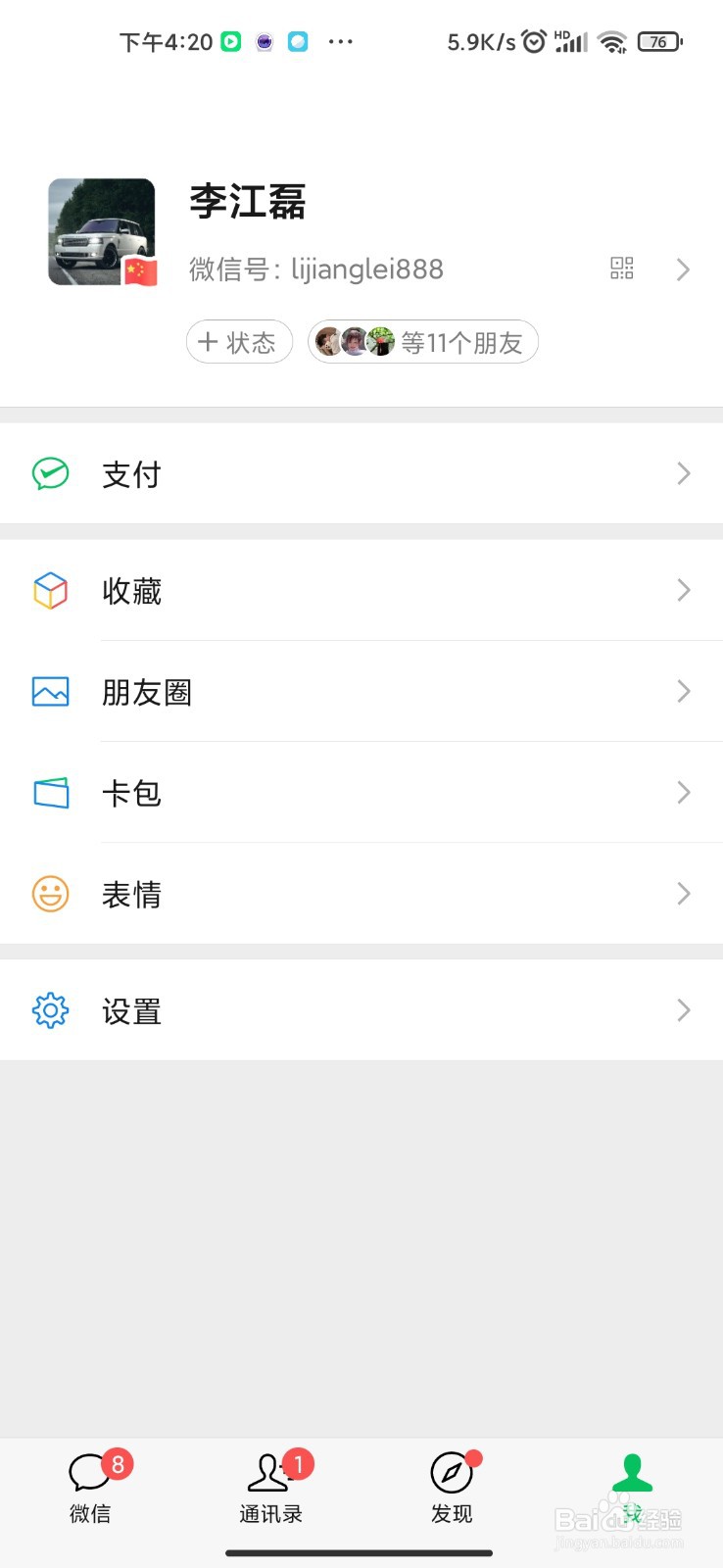The width and height of the screenshot is (723, 1568).
Task: Expand the profile details chevron
Action: (x=683, y=269)
